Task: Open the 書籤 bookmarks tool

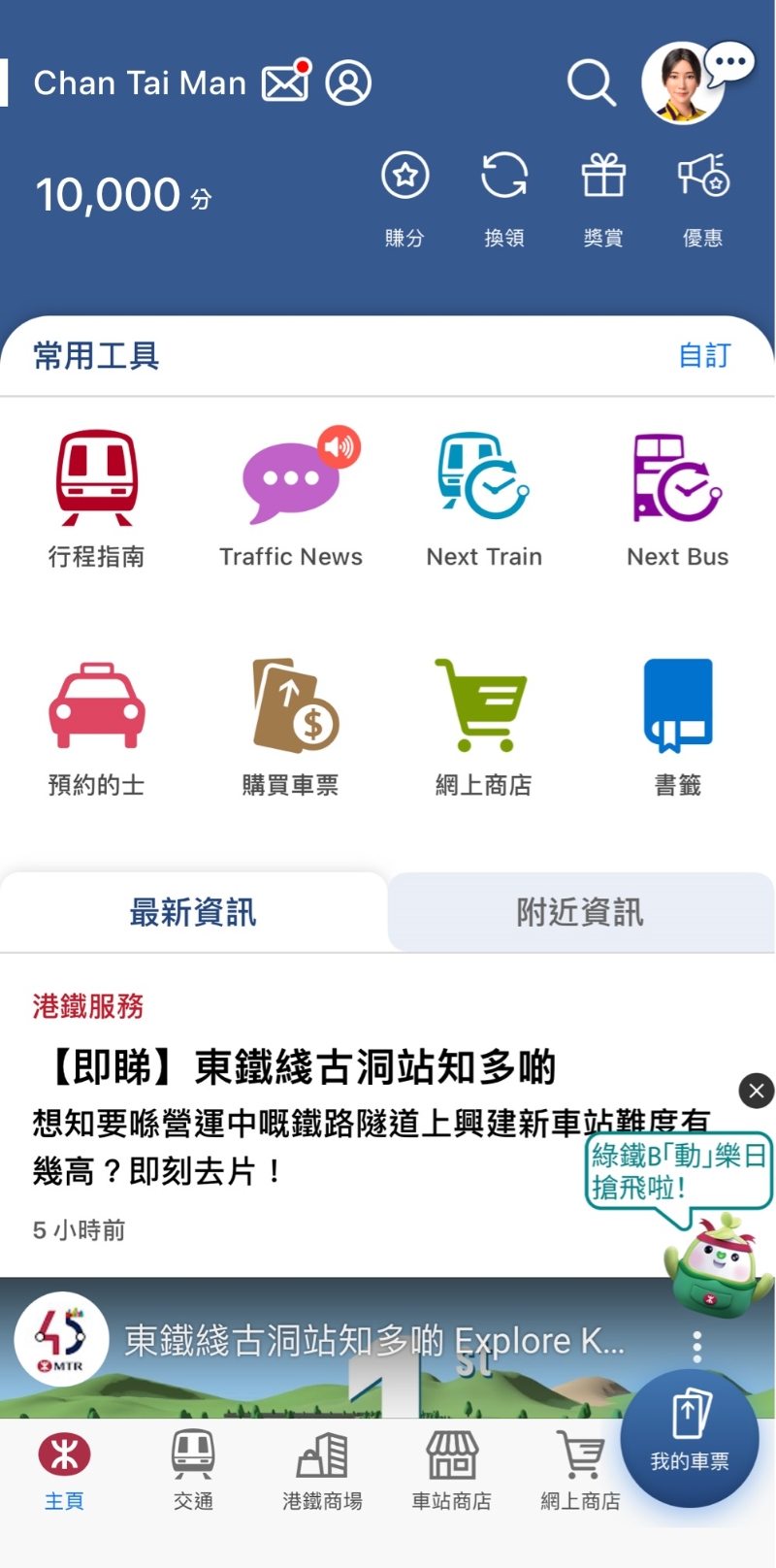Action: [x=678, y=723]
